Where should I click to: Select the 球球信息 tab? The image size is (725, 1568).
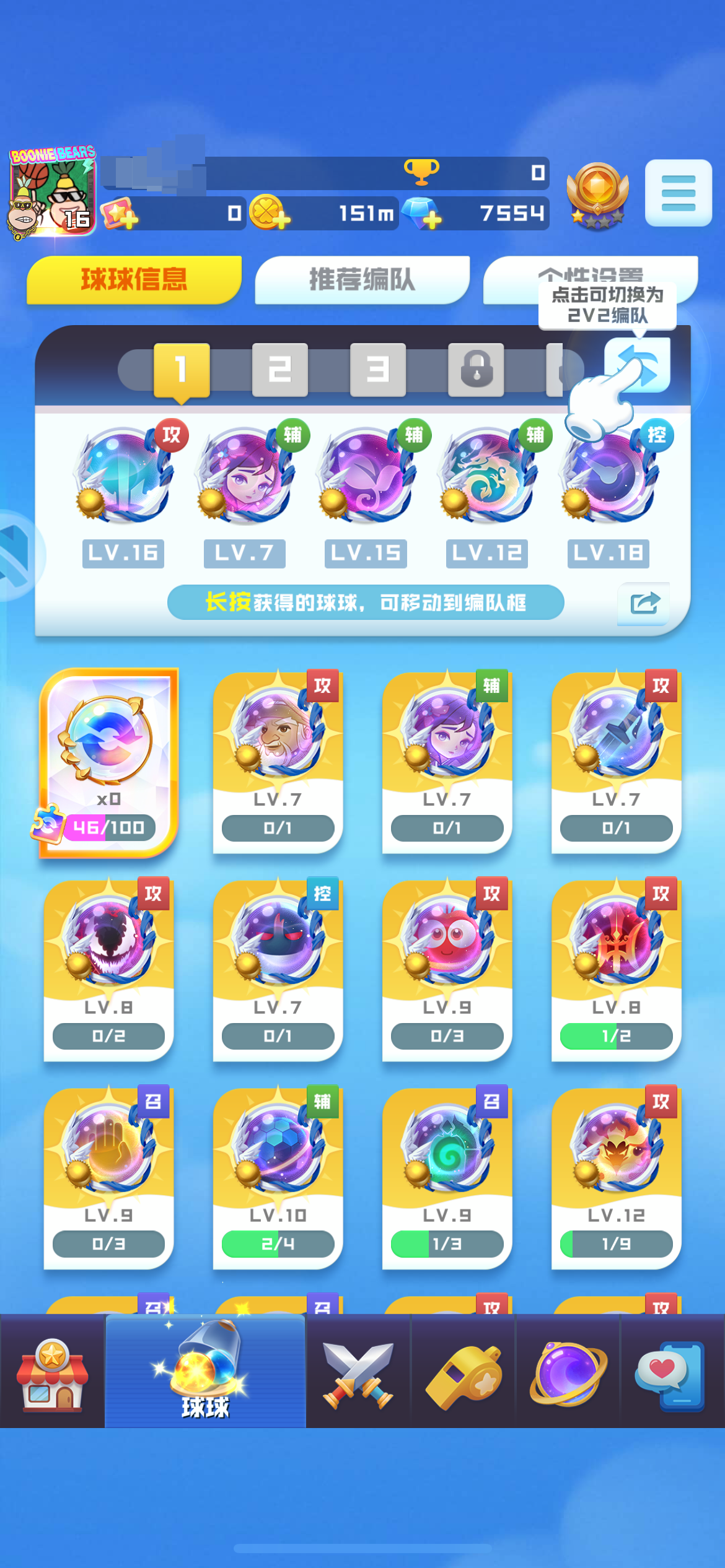134,280
